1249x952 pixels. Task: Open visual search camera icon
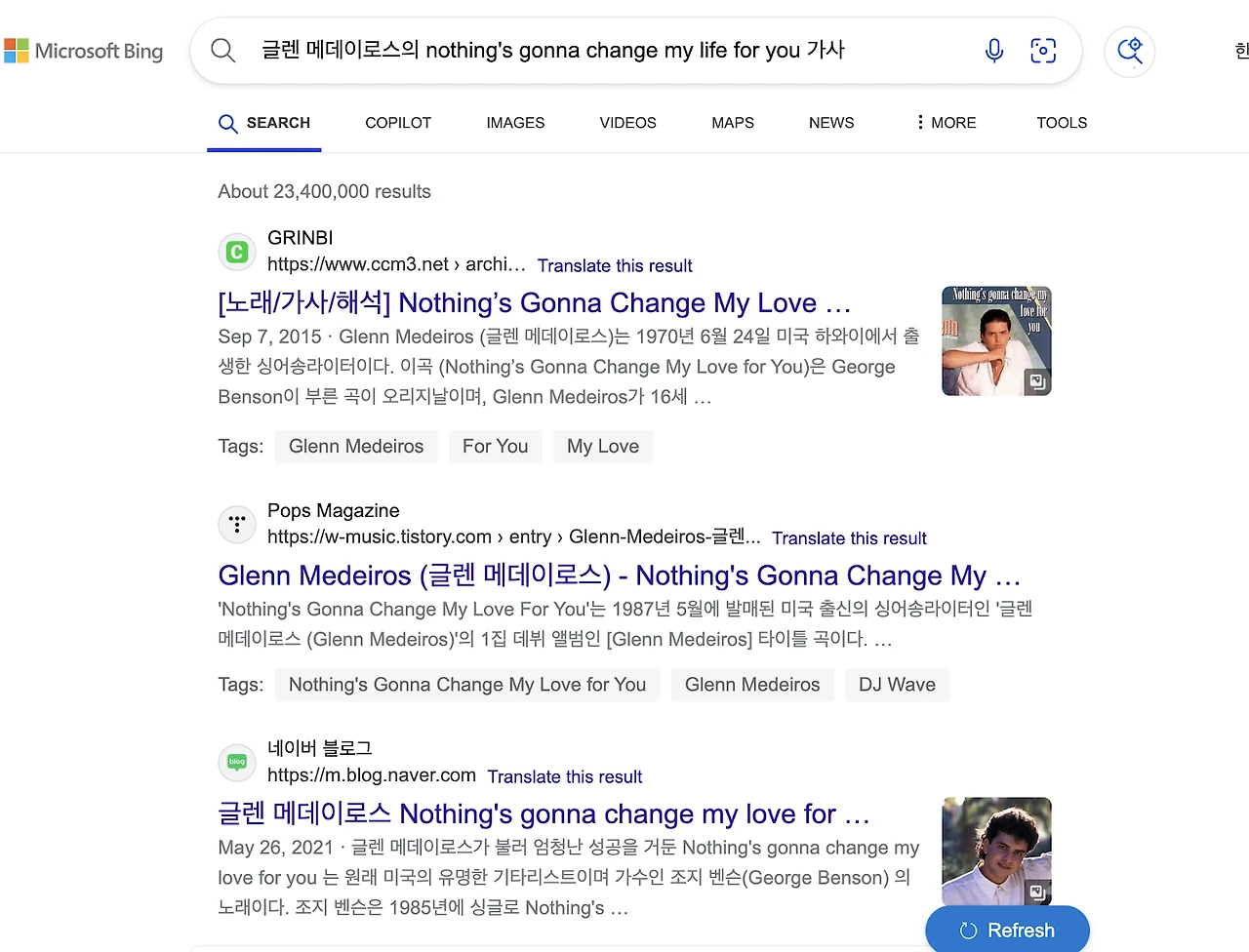tap(1043, 51)
